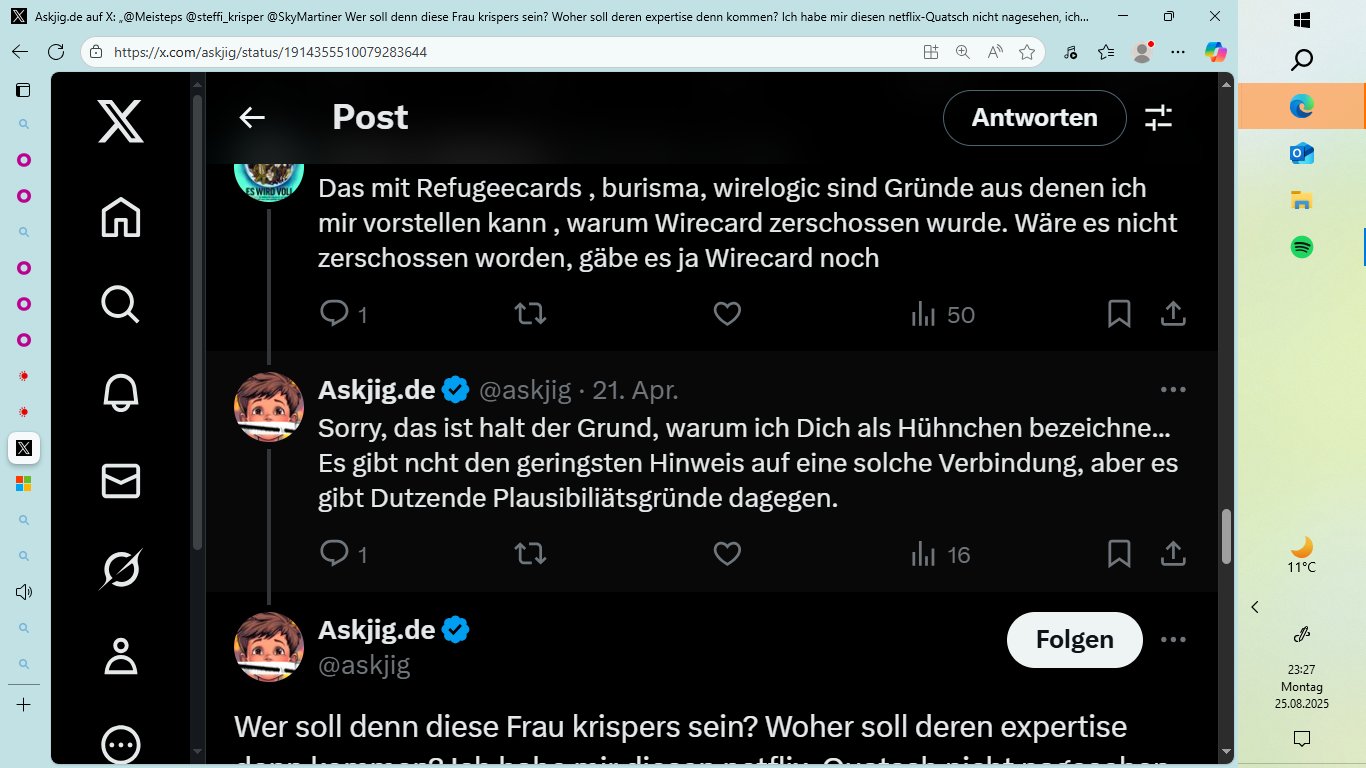1366x768 pixels.
Task: Open the Explore search in the sidebar
Action: 121,304
